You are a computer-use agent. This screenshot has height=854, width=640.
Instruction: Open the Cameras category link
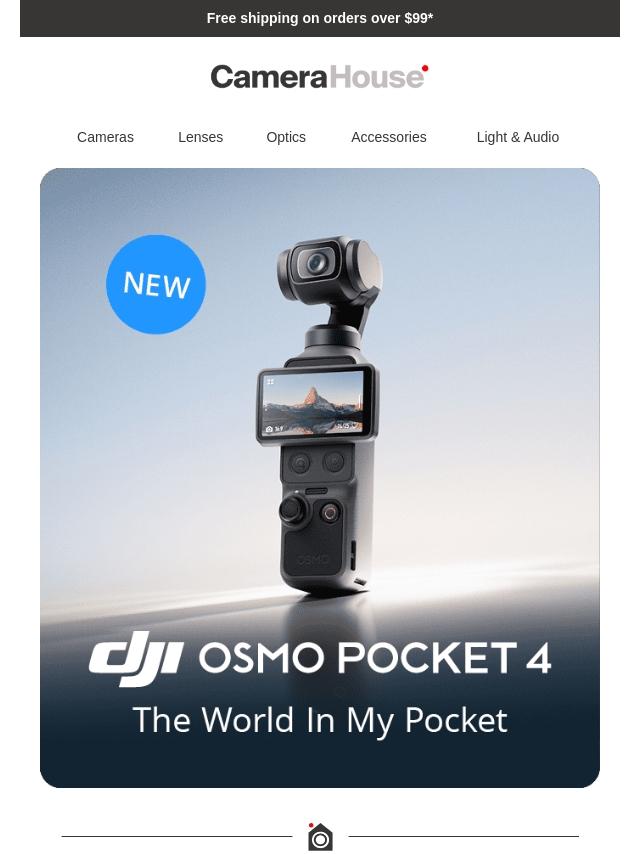coord(105,137)
